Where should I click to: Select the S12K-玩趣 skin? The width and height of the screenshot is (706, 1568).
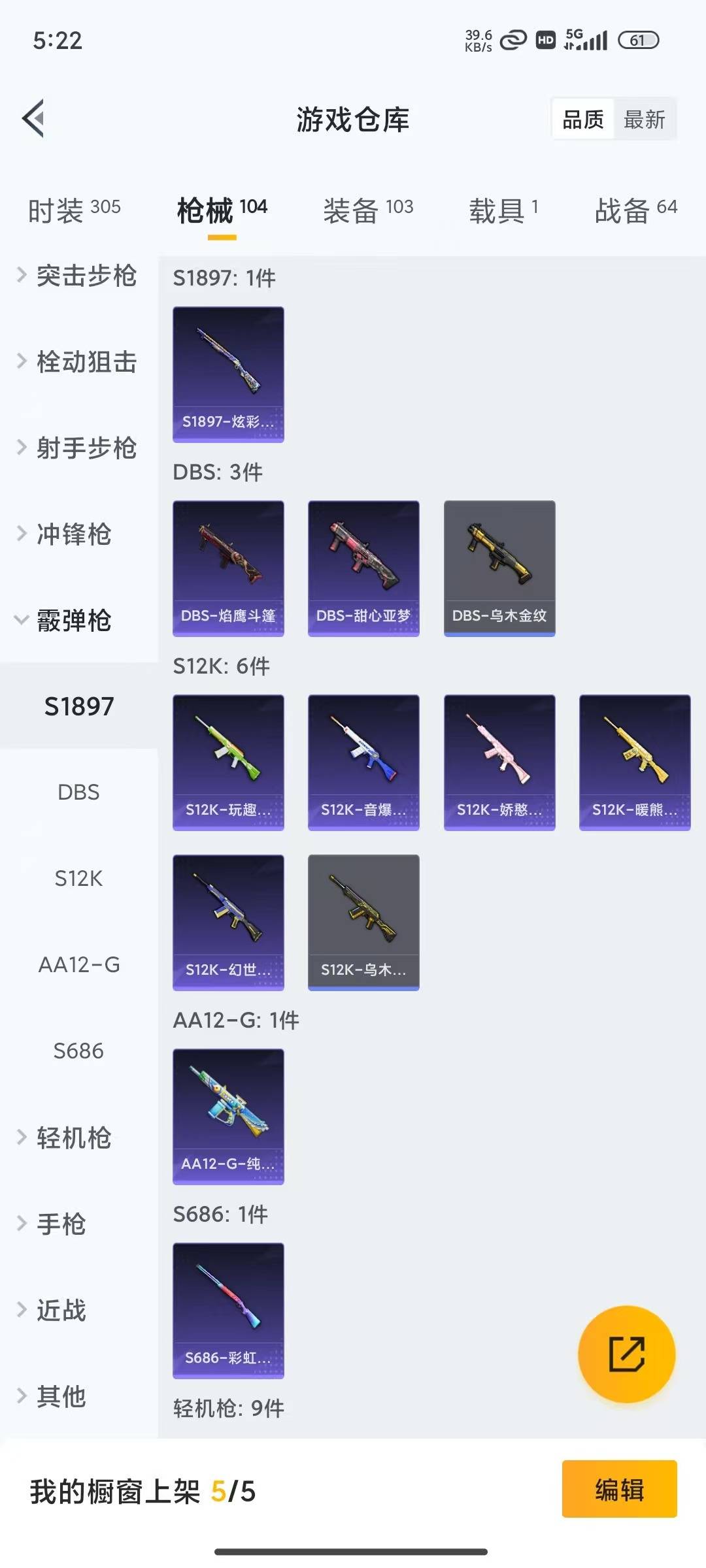click(228, 762)
